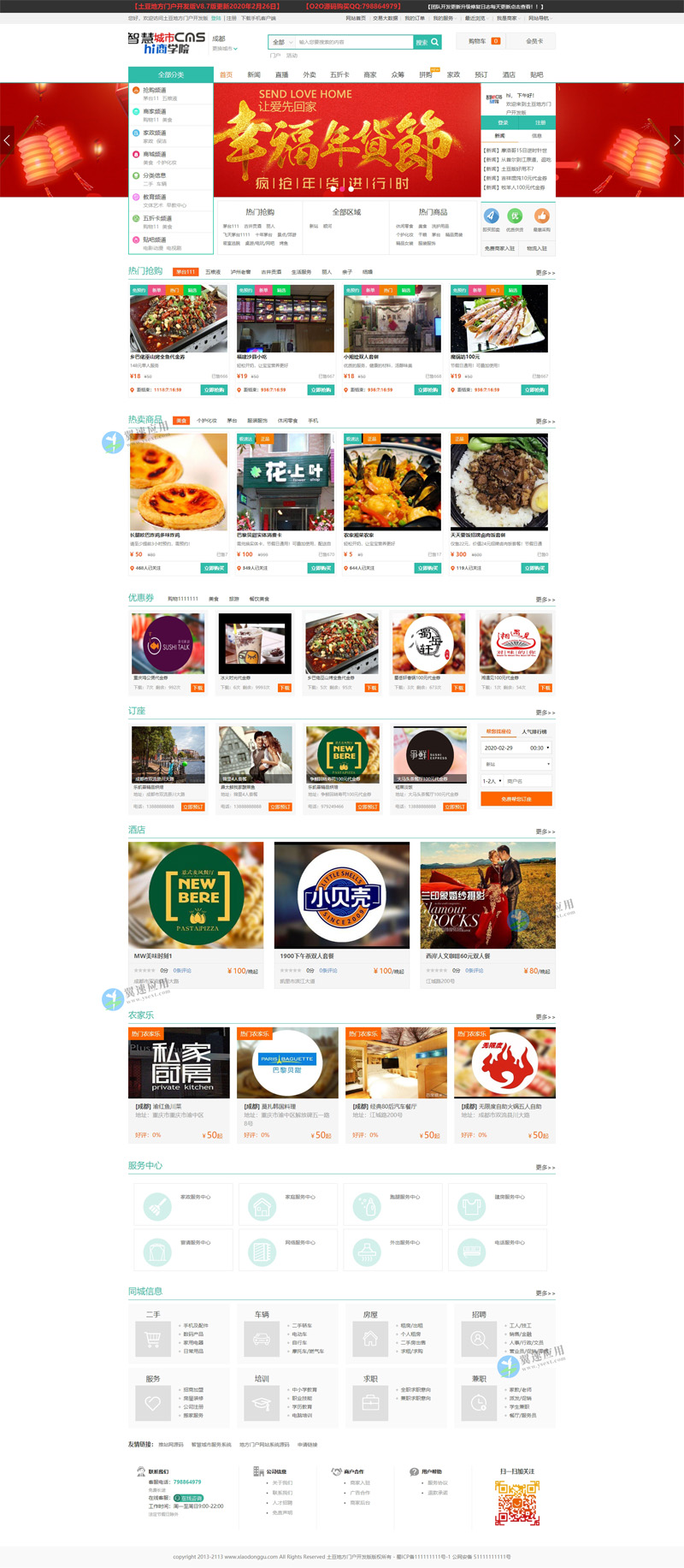
Task: Tap the 登录 login button
Action: tap(502, 123)
